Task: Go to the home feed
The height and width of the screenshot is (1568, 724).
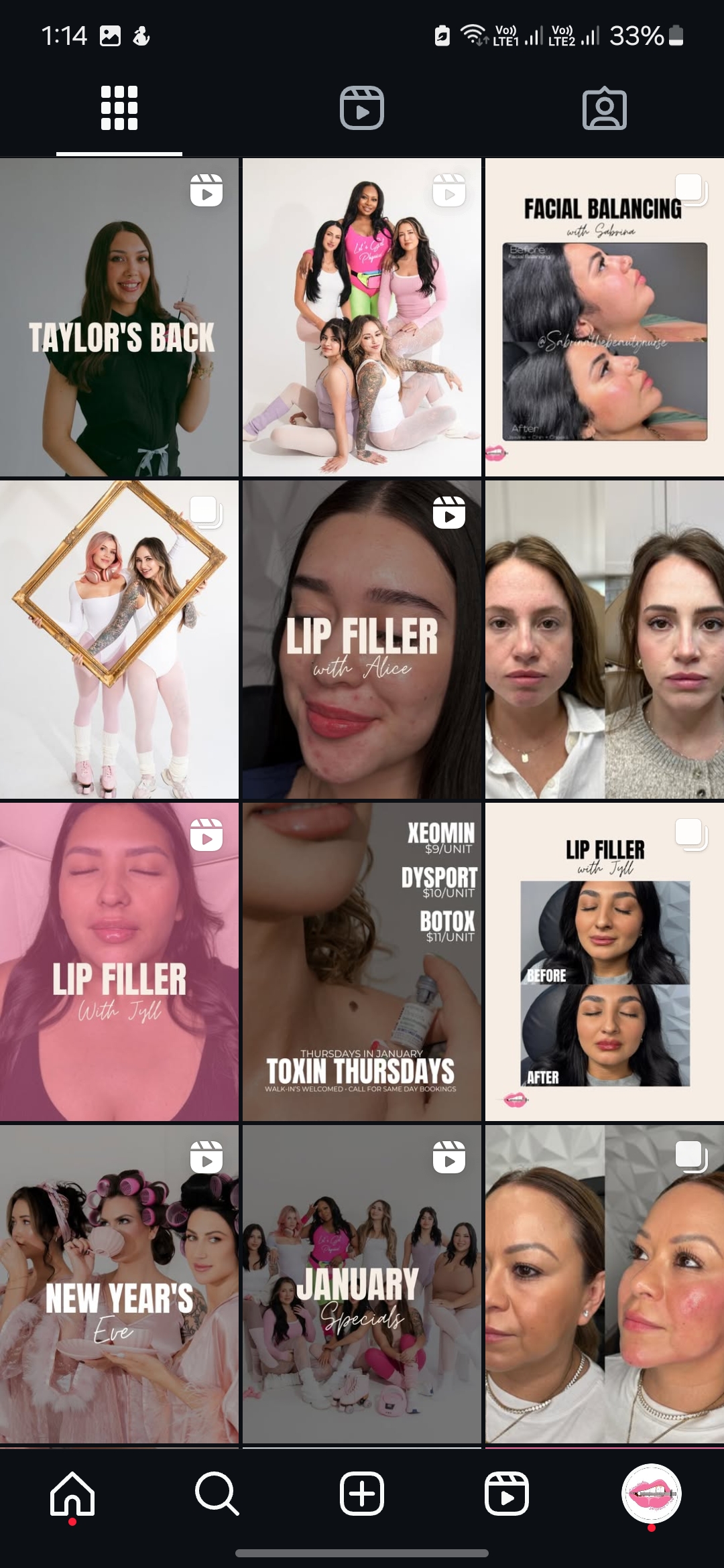Action: [72, 1494]
